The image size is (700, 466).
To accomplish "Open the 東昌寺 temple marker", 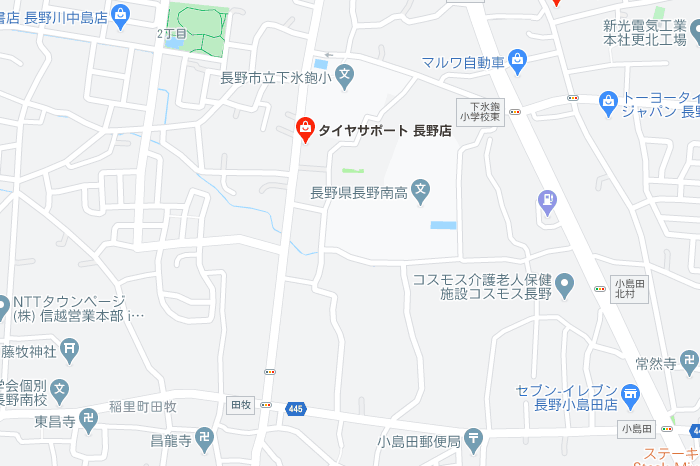I will (89, 420).
